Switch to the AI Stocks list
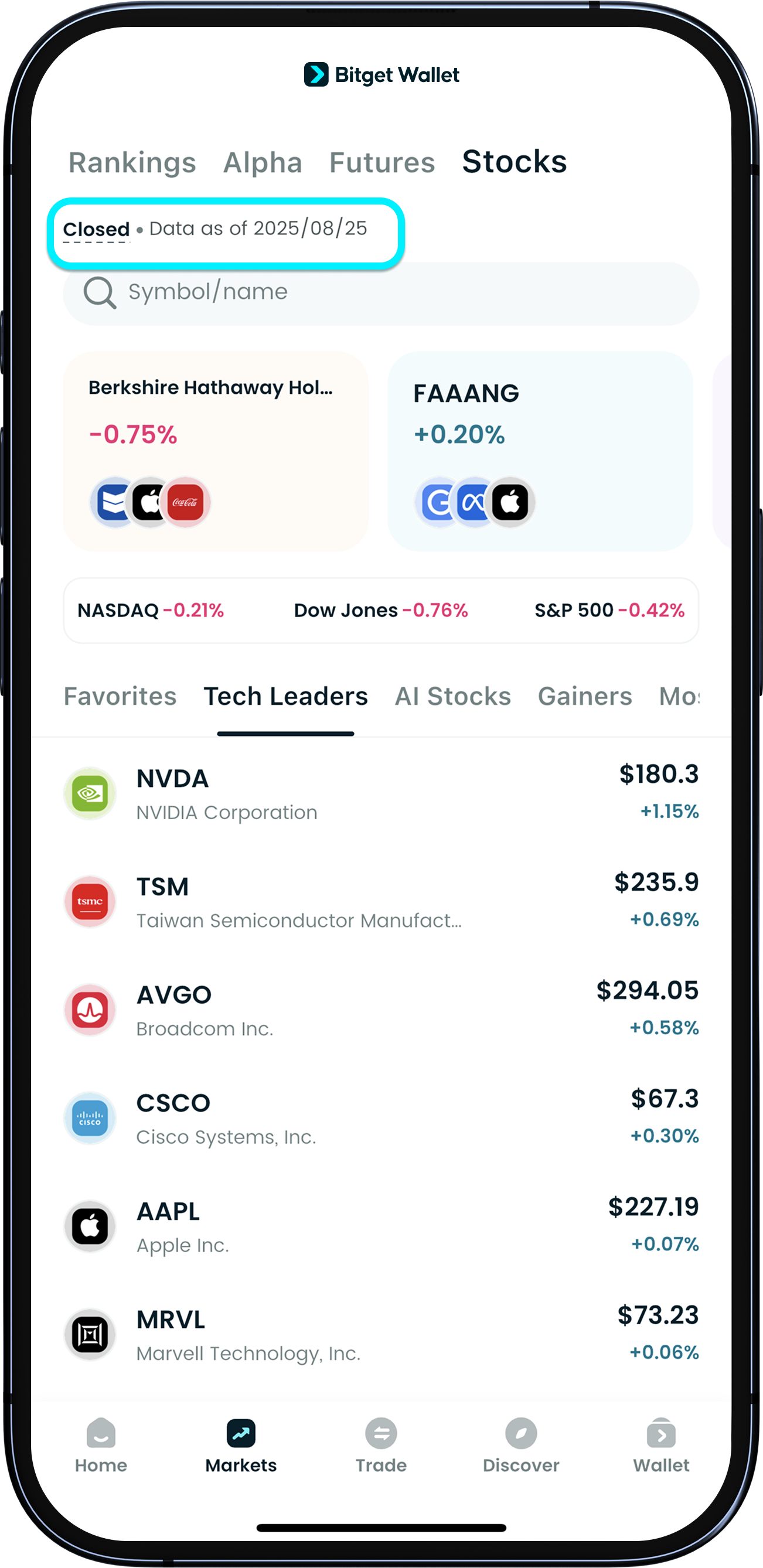The width and height of the screenshot is (763, 1568). [452, 696]
